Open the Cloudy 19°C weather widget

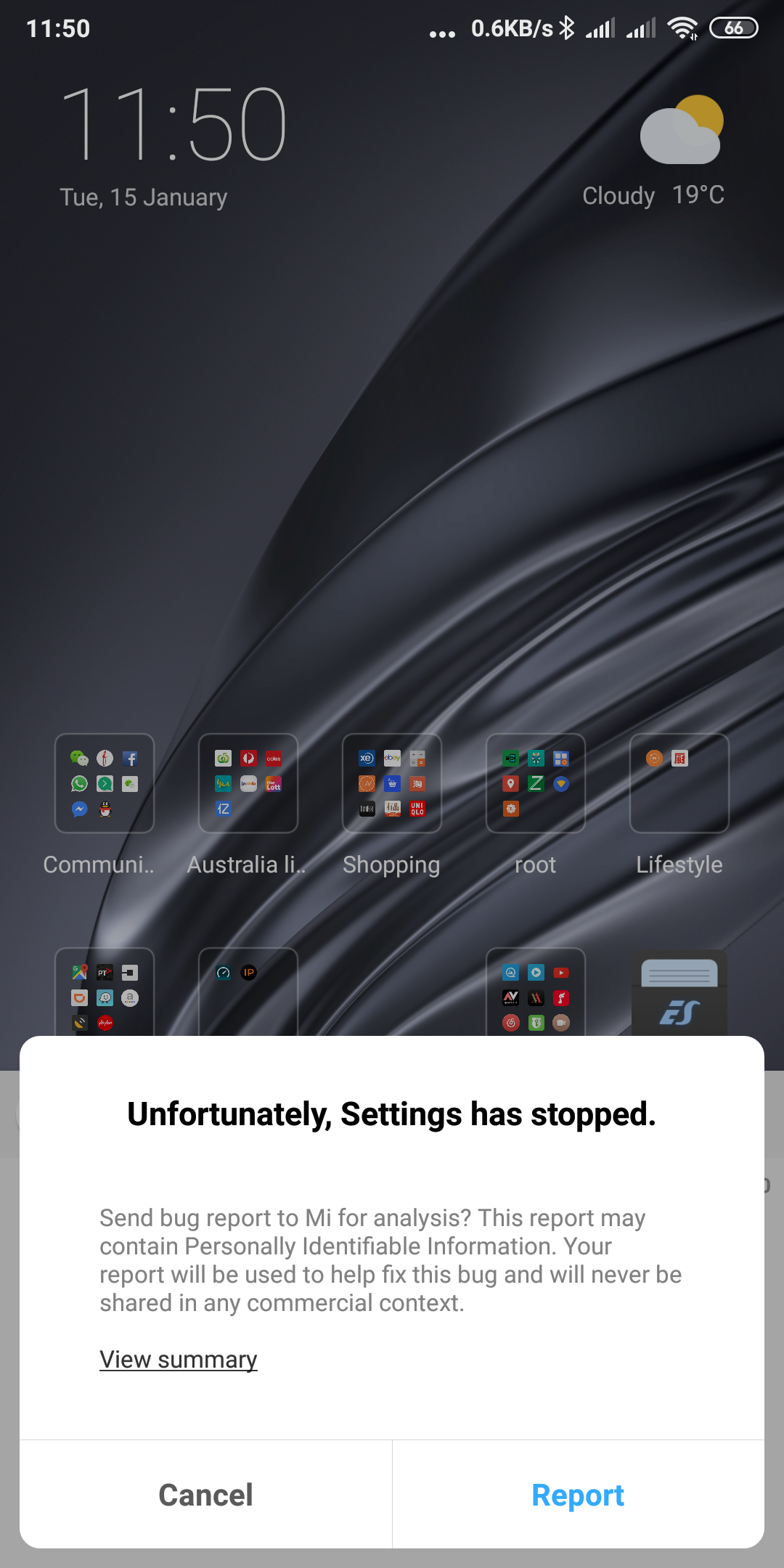(x=653, y=151)
